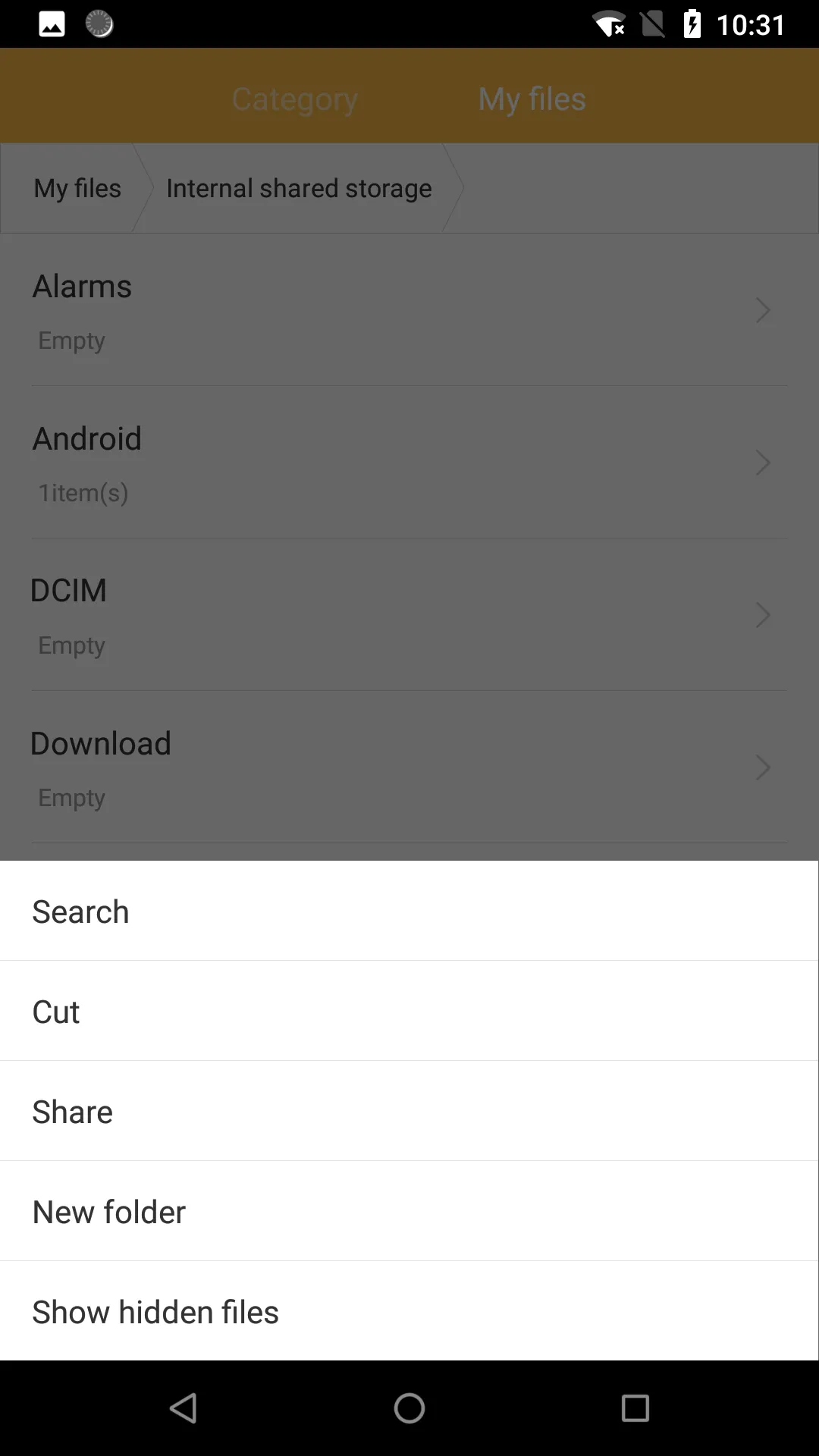Enable Show hidden files

point(155,1311)
